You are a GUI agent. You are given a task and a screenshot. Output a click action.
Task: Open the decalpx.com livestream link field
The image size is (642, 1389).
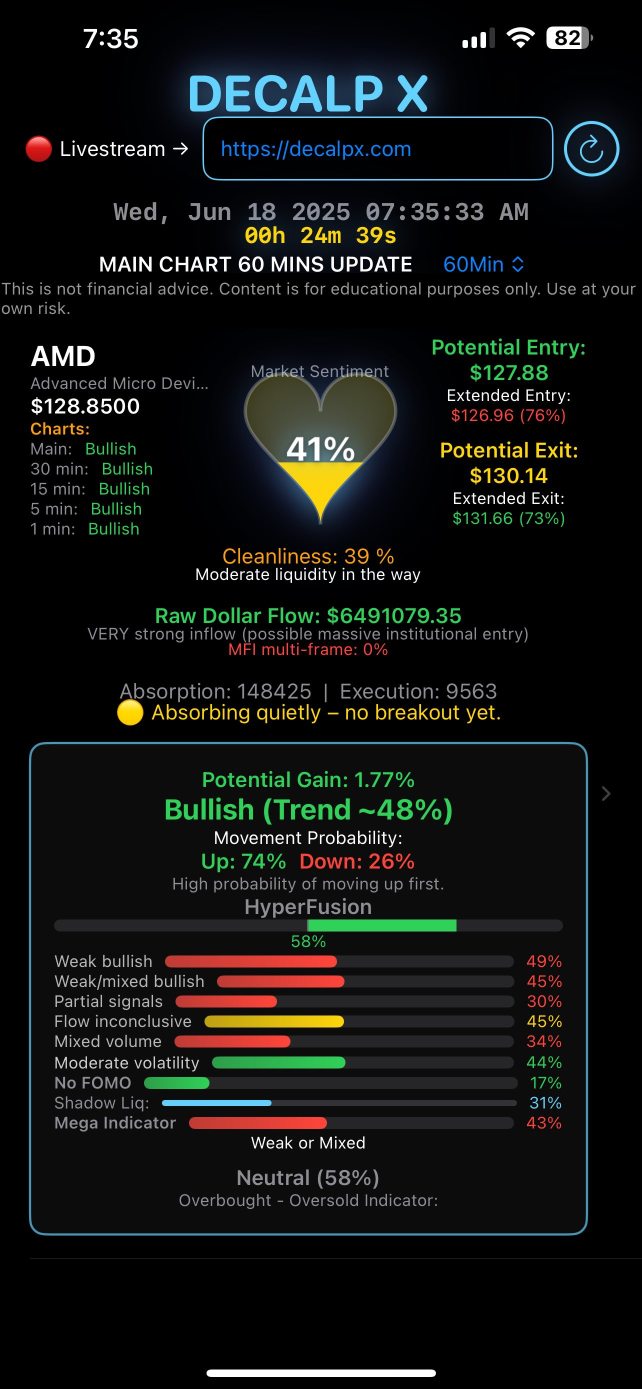[377, 149]
